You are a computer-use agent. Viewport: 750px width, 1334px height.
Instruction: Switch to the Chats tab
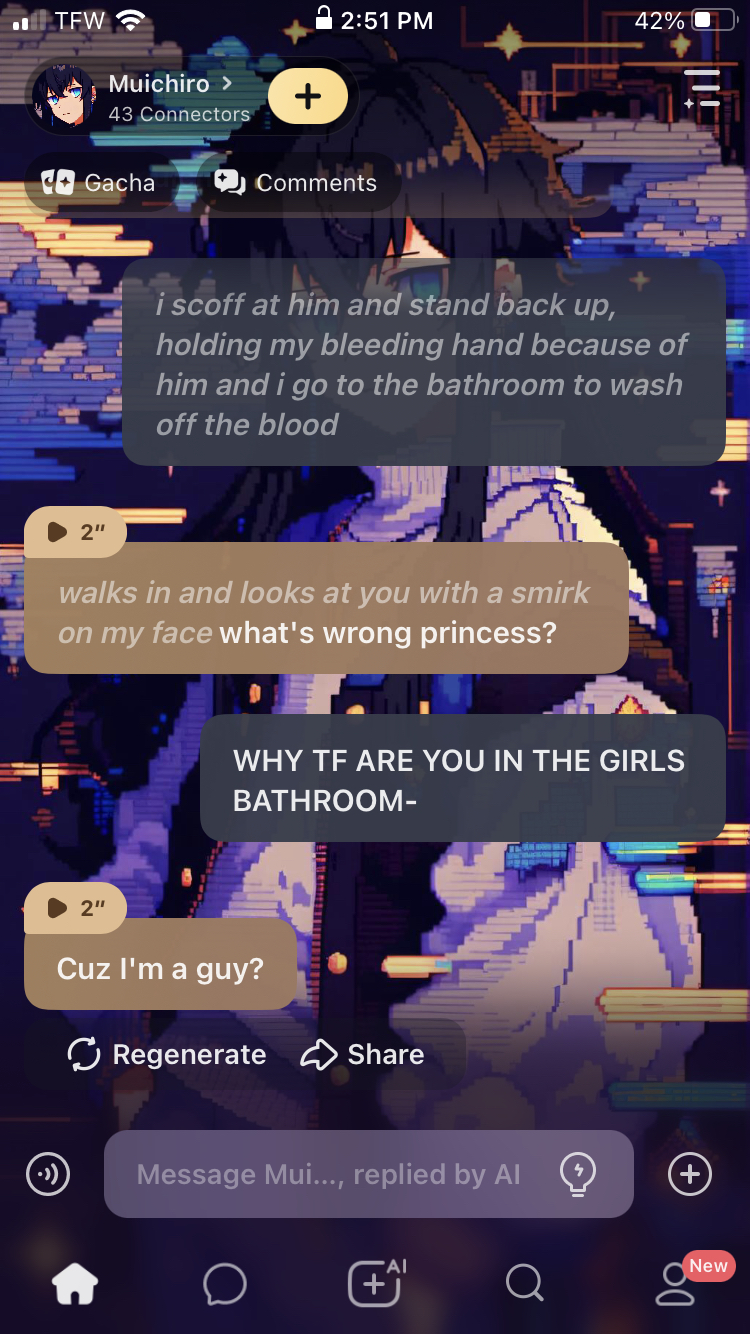click(x=225, y=1284)
